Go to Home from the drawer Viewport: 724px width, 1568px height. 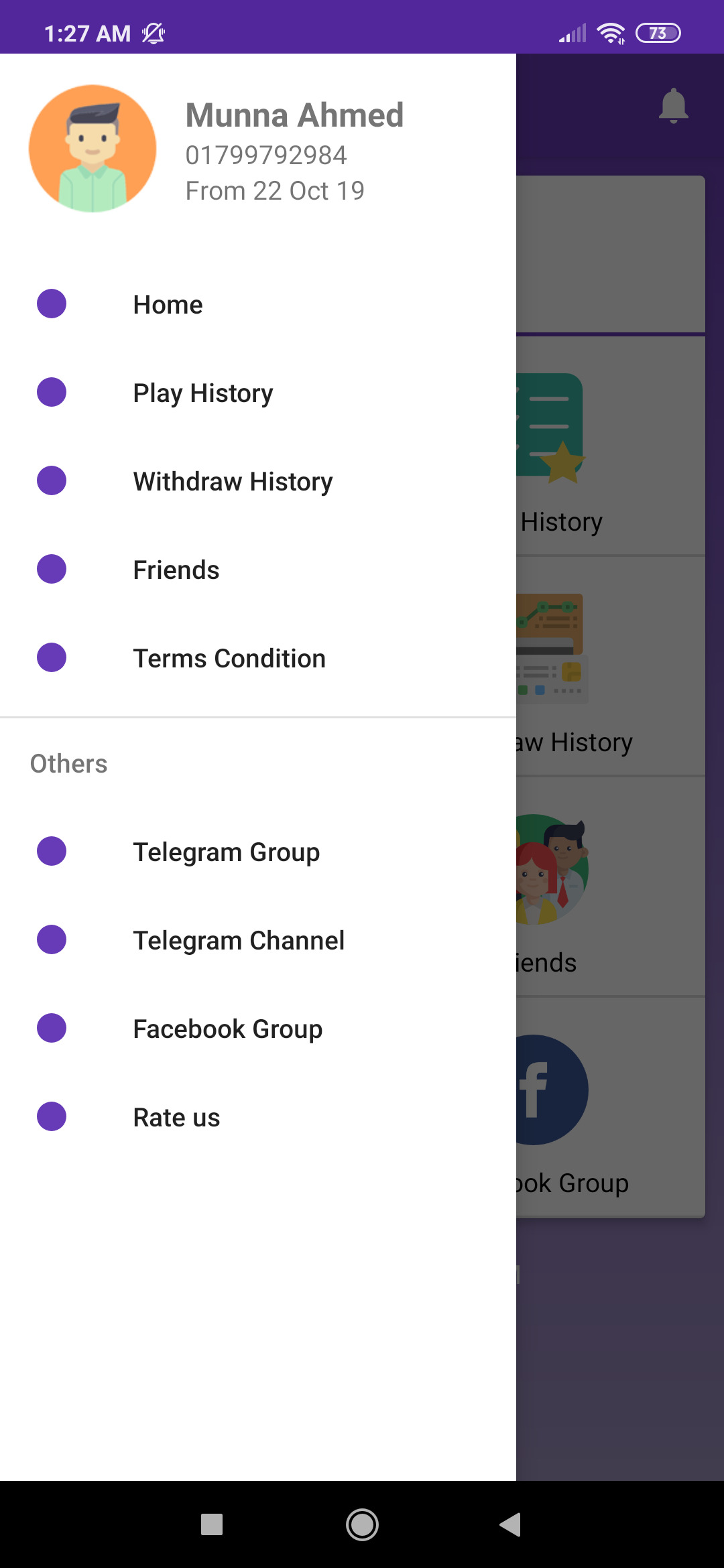click(x=168, y=305)
